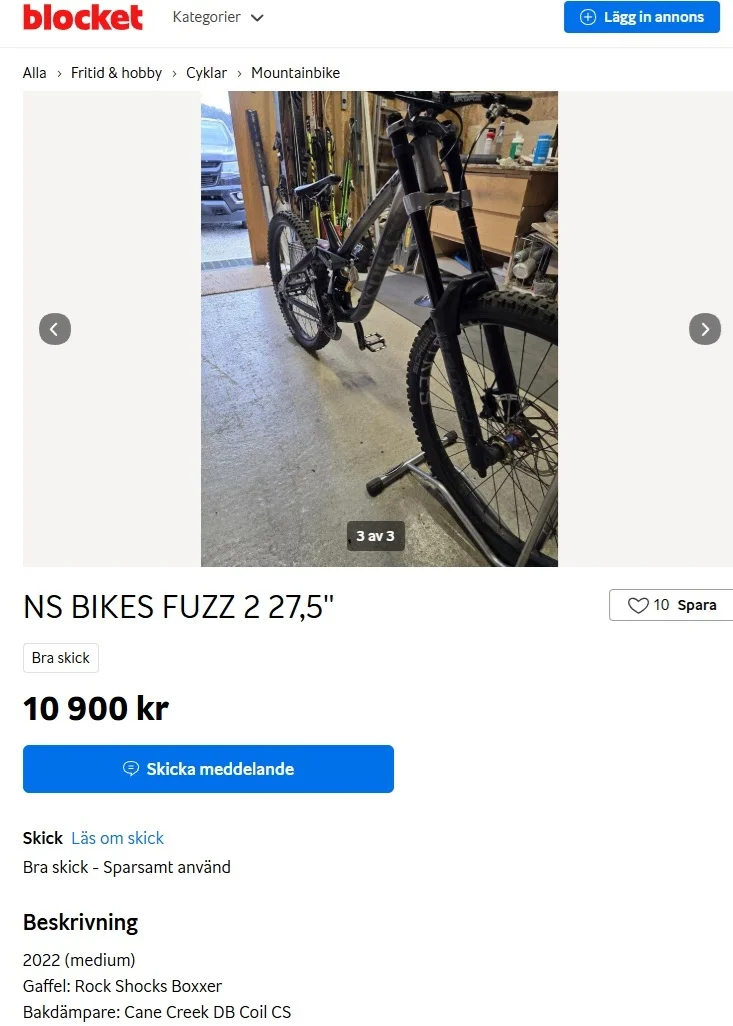Open the Mountainbike breadcrumb
Image resolution: width=733 pixels, height=1026 pixels.
295,73
